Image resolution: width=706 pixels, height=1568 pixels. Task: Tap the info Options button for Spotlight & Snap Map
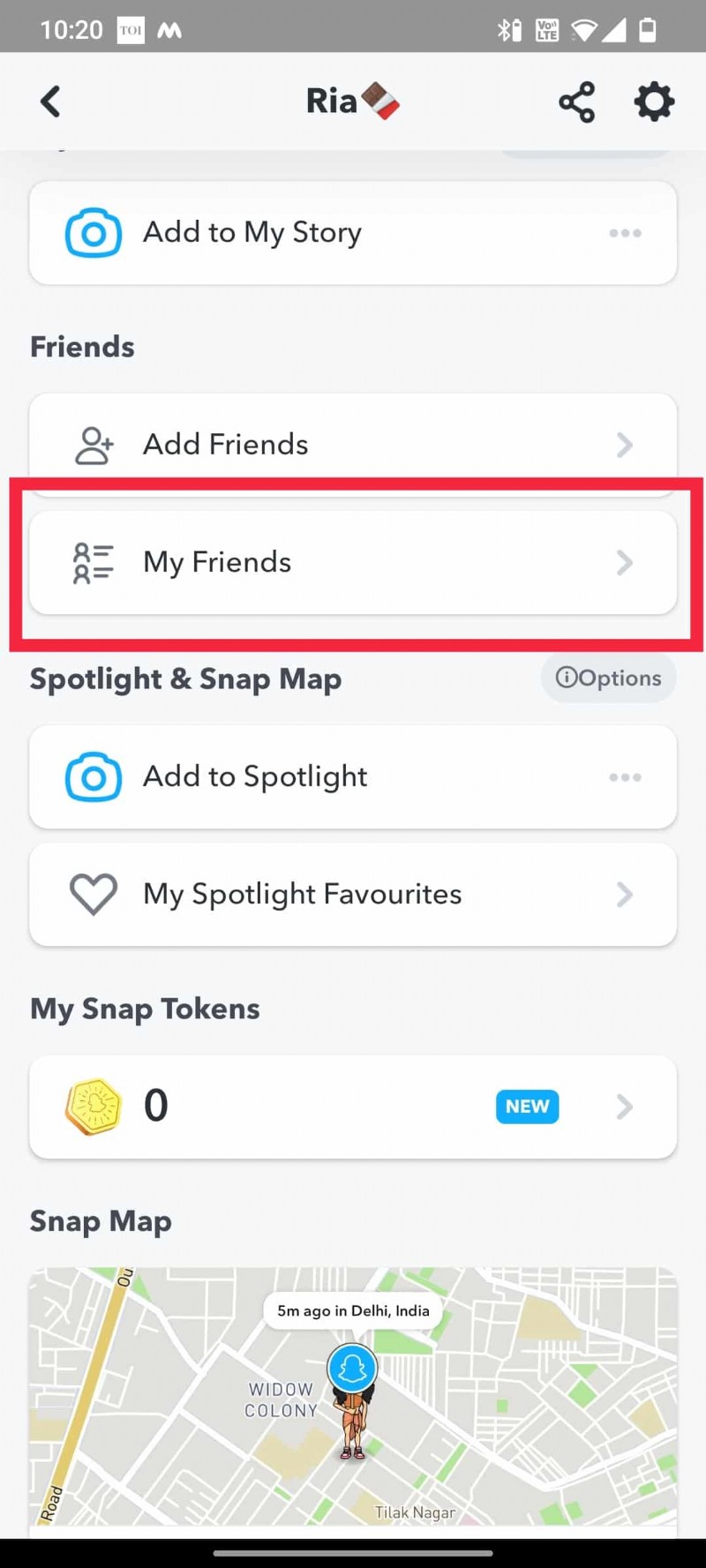[608, 678]
